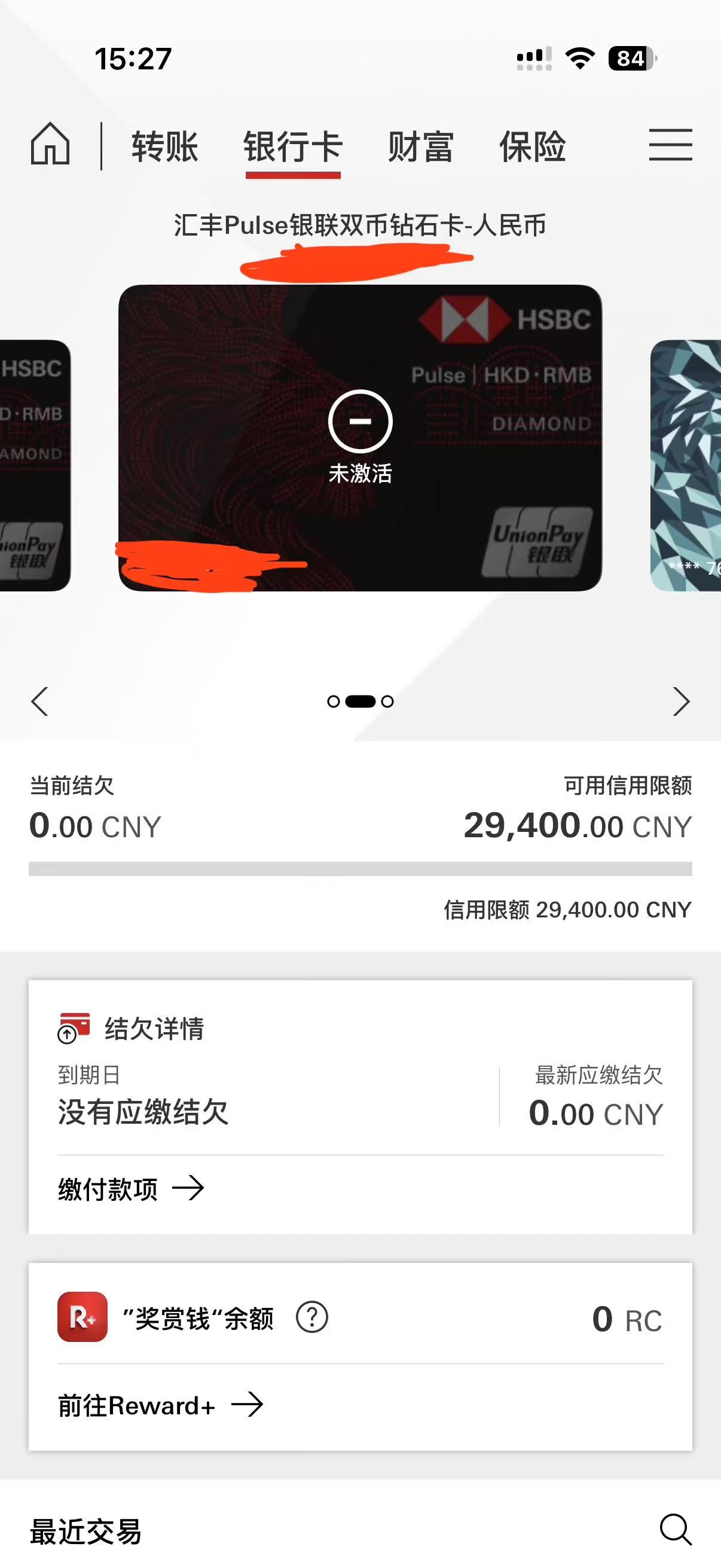Select the last carousel pagination dot
The width and height of the screenshot is (721, 1568).
coord(387,701)
